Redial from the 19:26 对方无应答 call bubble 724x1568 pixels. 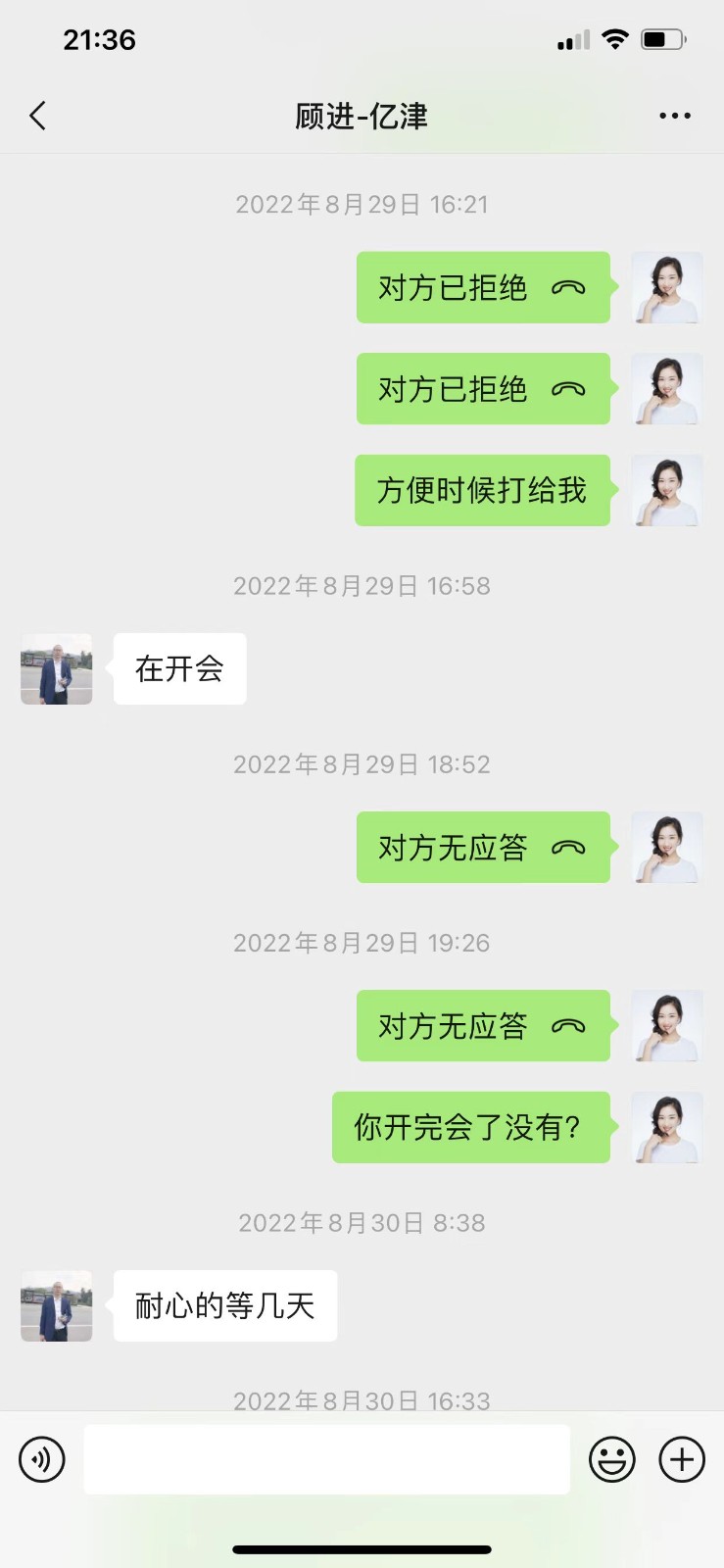(x=483, y=1026)
